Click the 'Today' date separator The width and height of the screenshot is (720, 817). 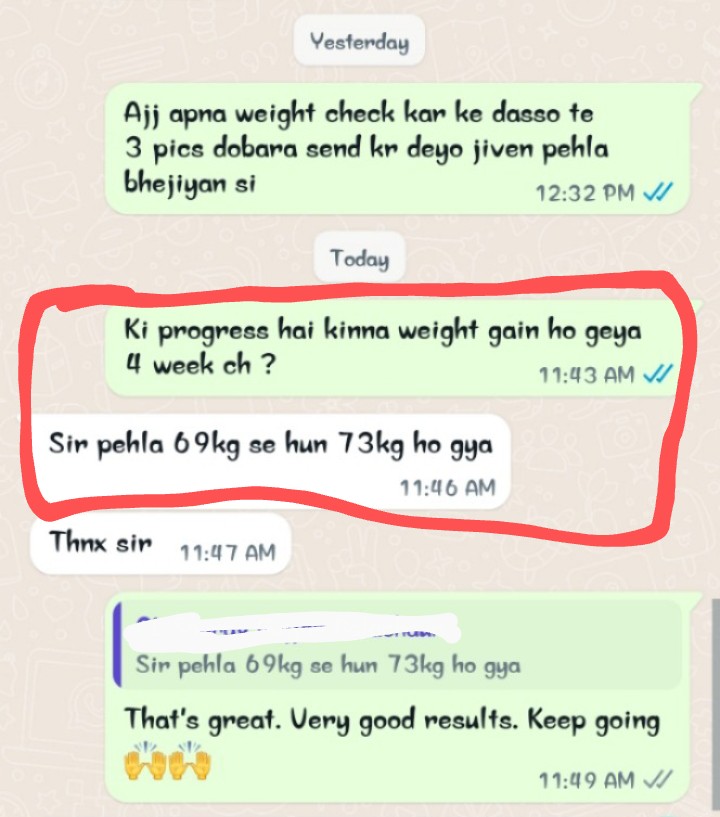(x=358, y=259)
